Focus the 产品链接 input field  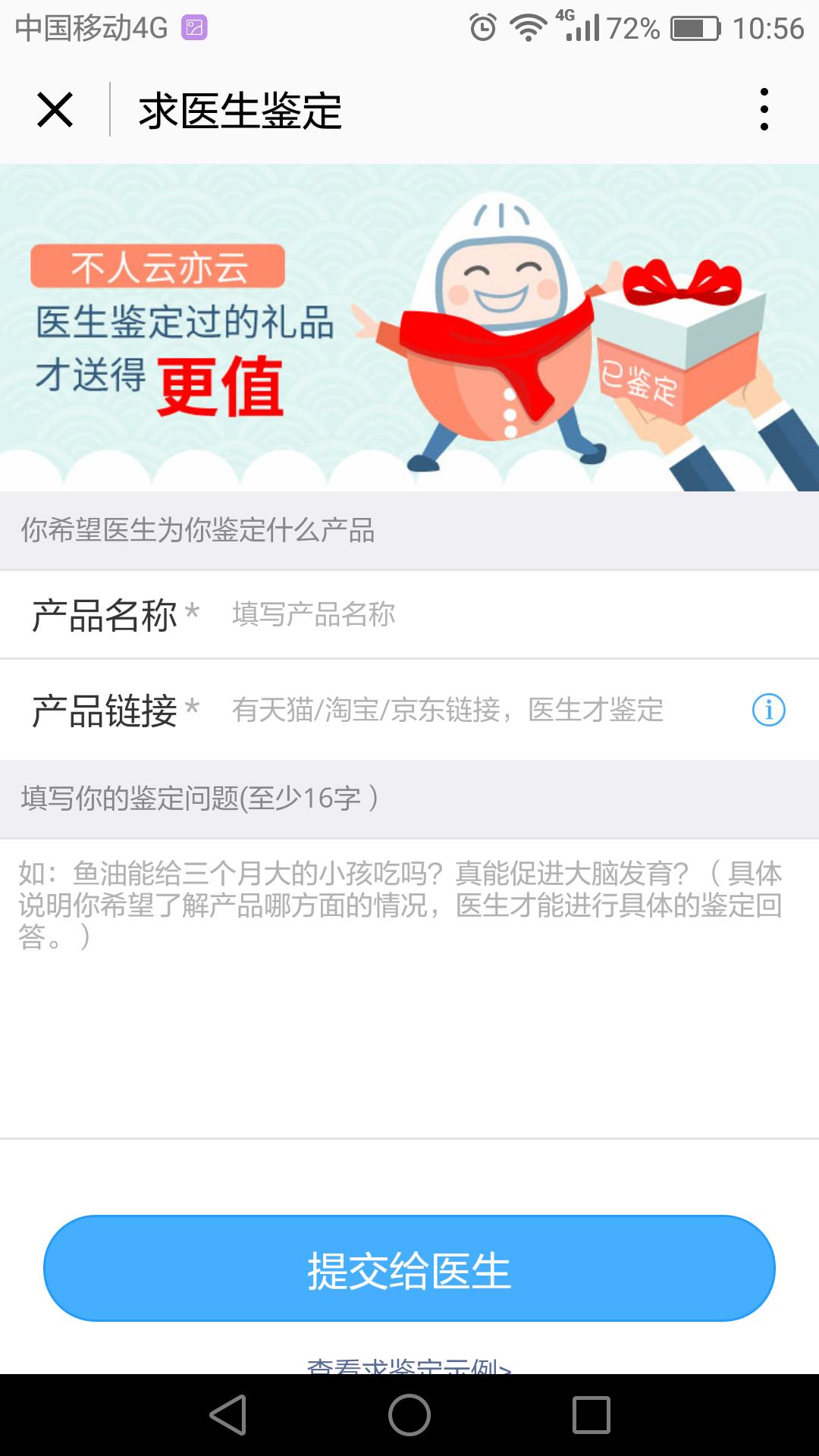click(x=470, y=711)
